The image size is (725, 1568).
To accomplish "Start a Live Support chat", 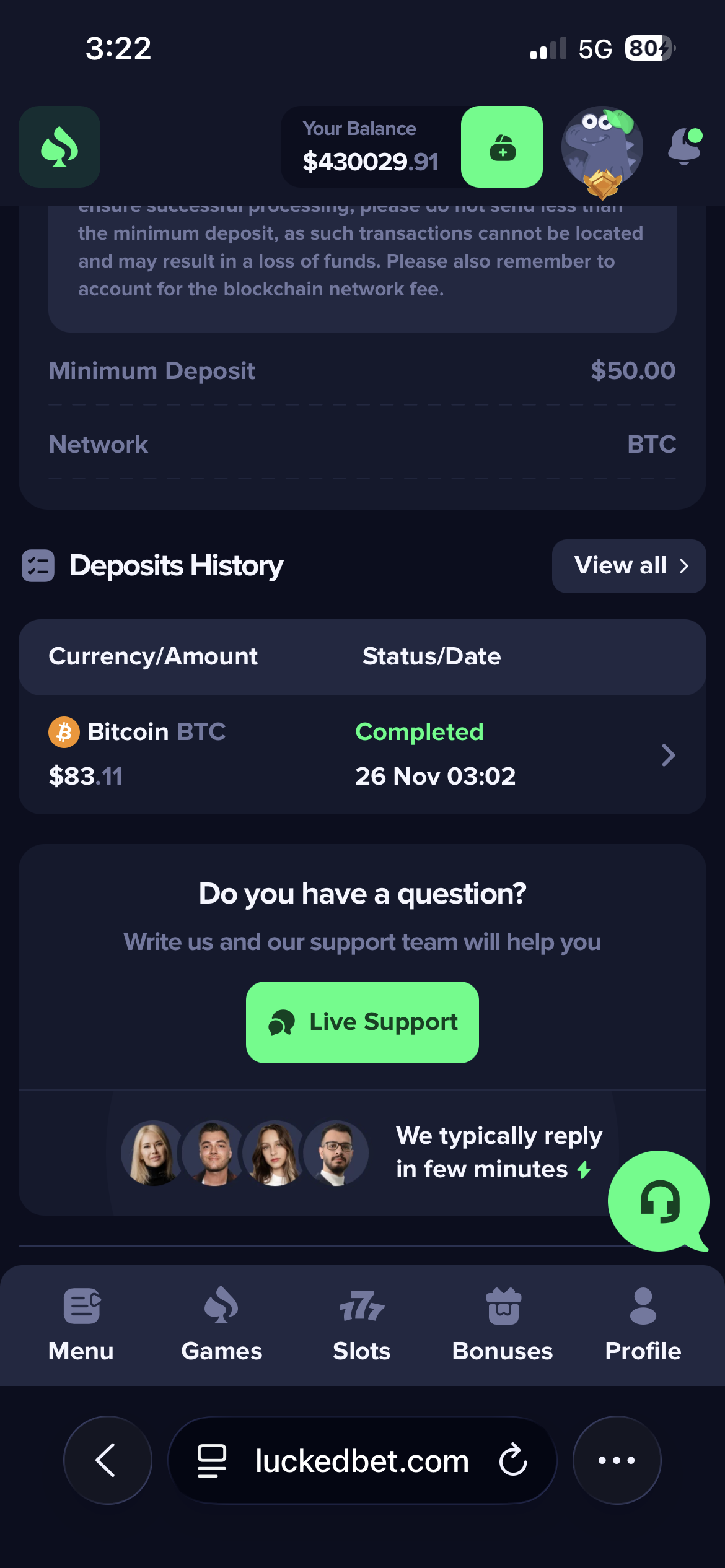I will (x=362, y=1022).
